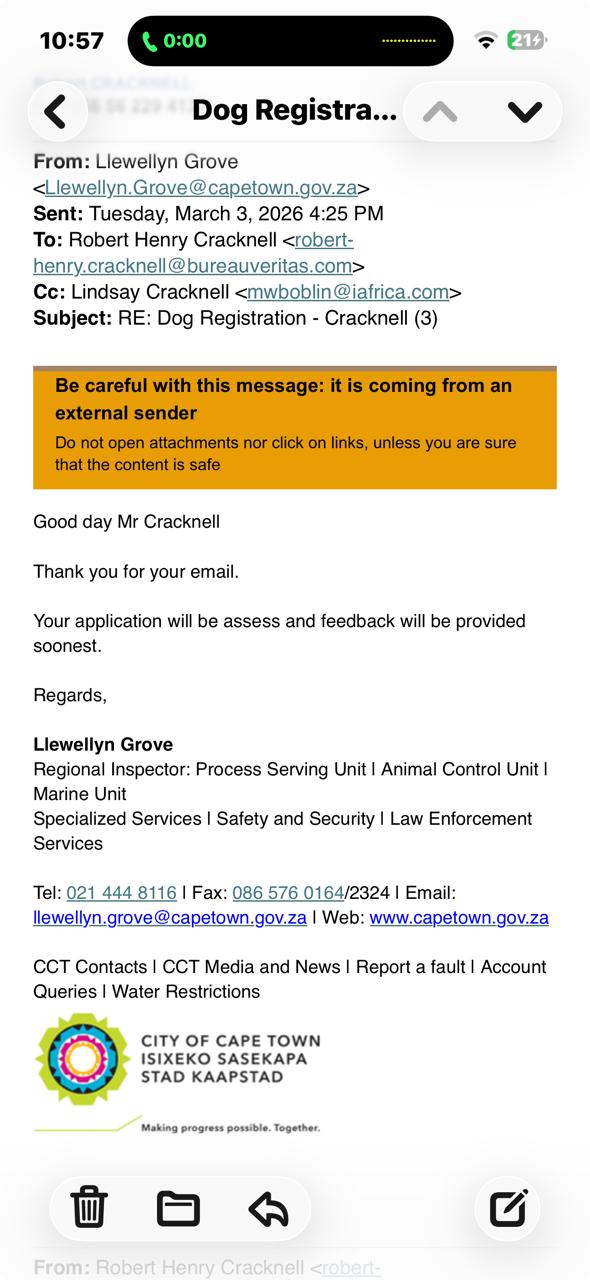Open the www.capetown.gov.za website link

tap(459, 917)
